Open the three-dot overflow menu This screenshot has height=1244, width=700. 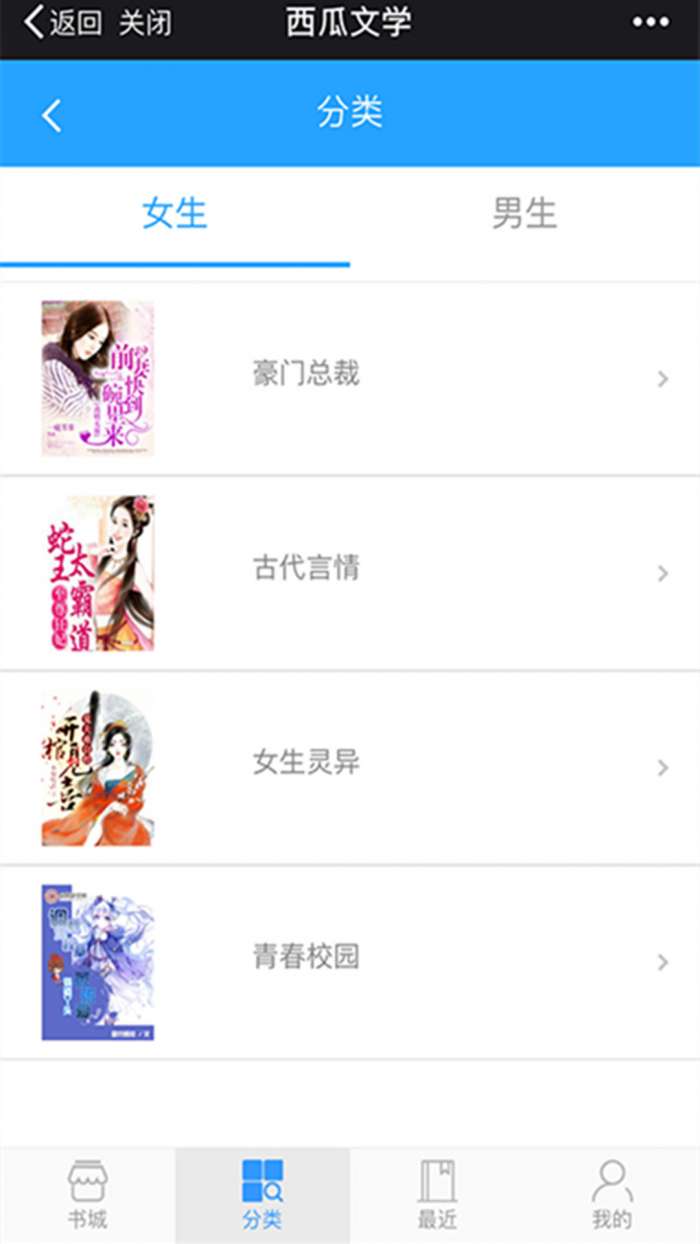(x=650, y=23)
